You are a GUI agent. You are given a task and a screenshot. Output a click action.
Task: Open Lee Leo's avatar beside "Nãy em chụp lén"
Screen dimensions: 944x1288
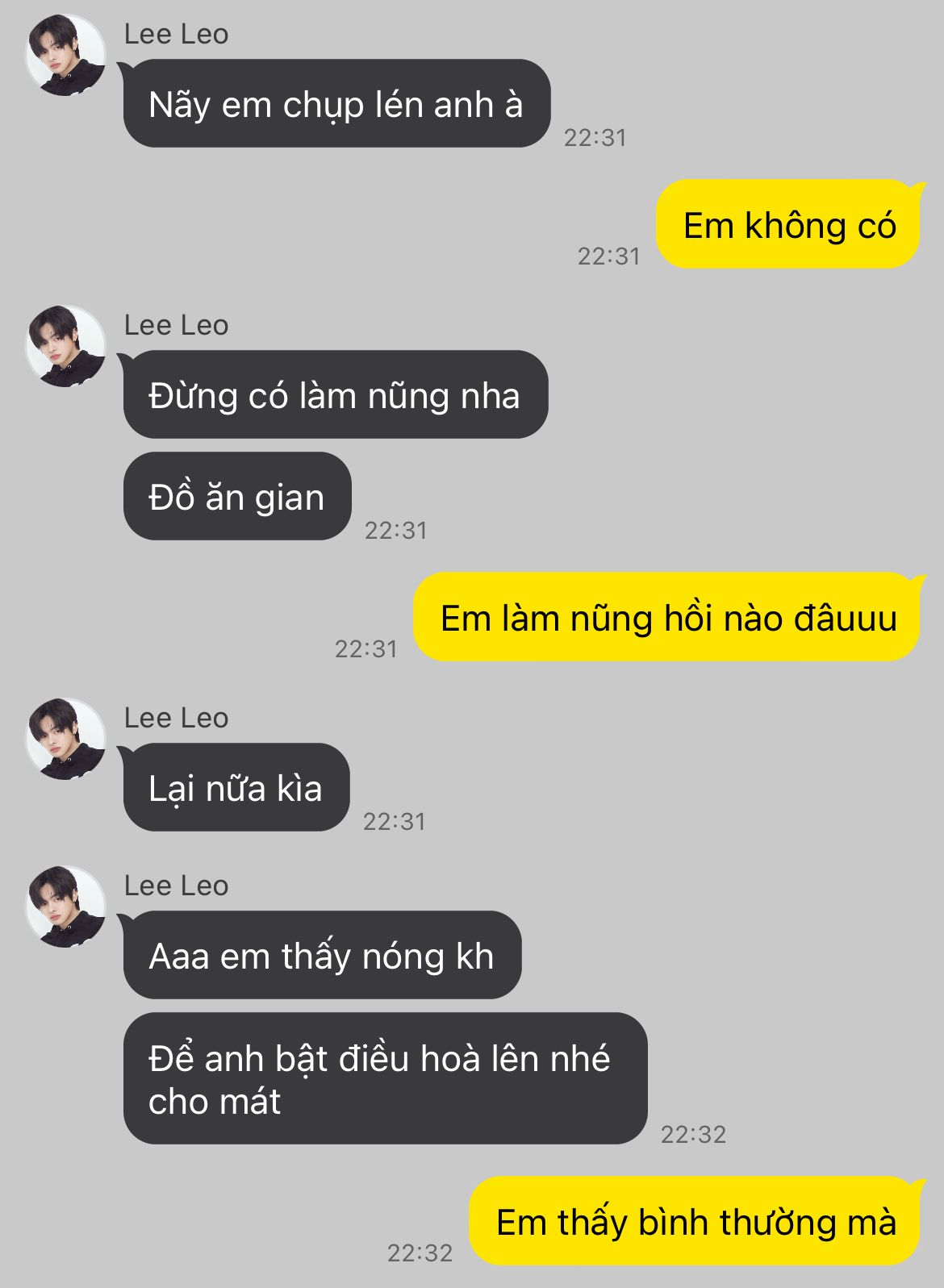click(x=66, y=55)
